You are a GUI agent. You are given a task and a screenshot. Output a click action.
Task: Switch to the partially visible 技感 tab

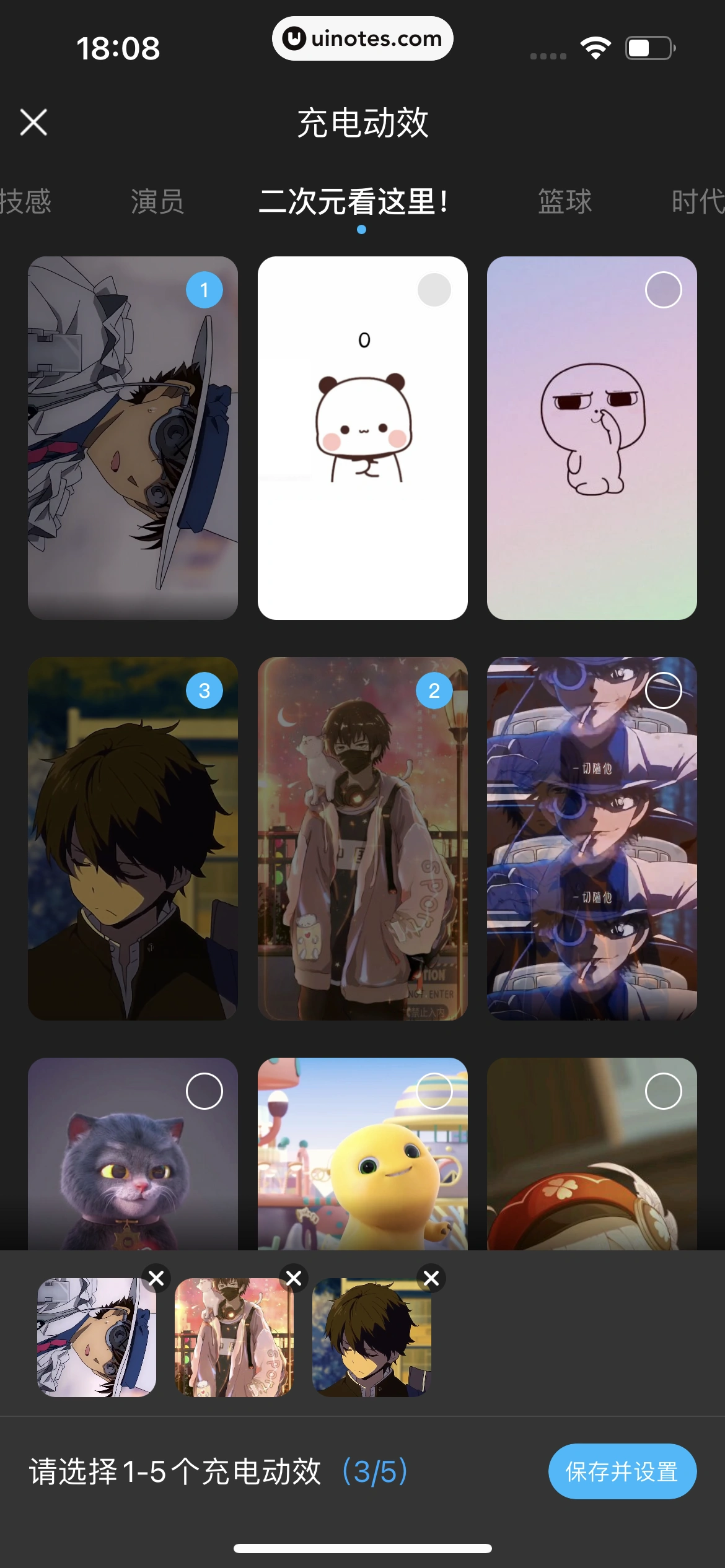click(25, 202)
